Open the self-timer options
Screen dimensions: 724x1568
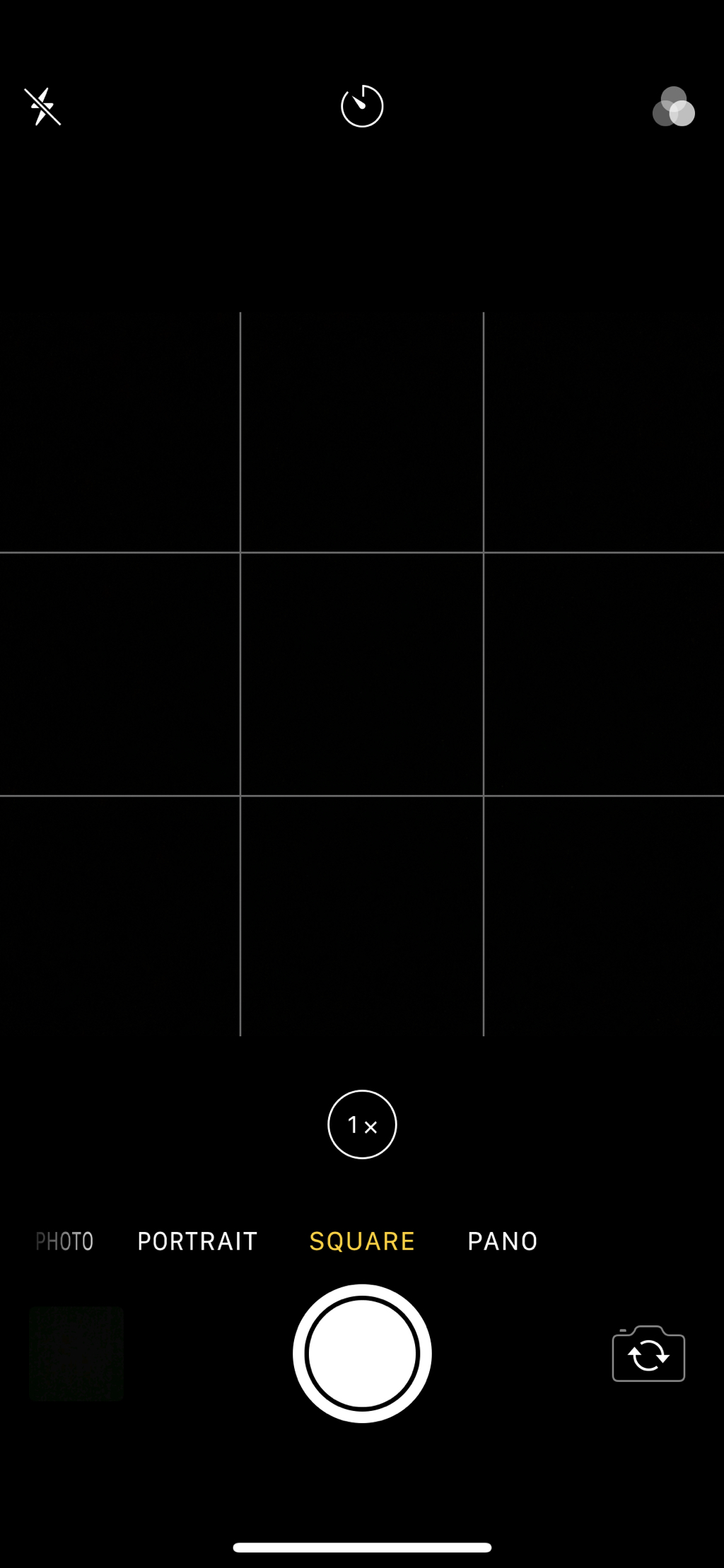pos(362,107)
